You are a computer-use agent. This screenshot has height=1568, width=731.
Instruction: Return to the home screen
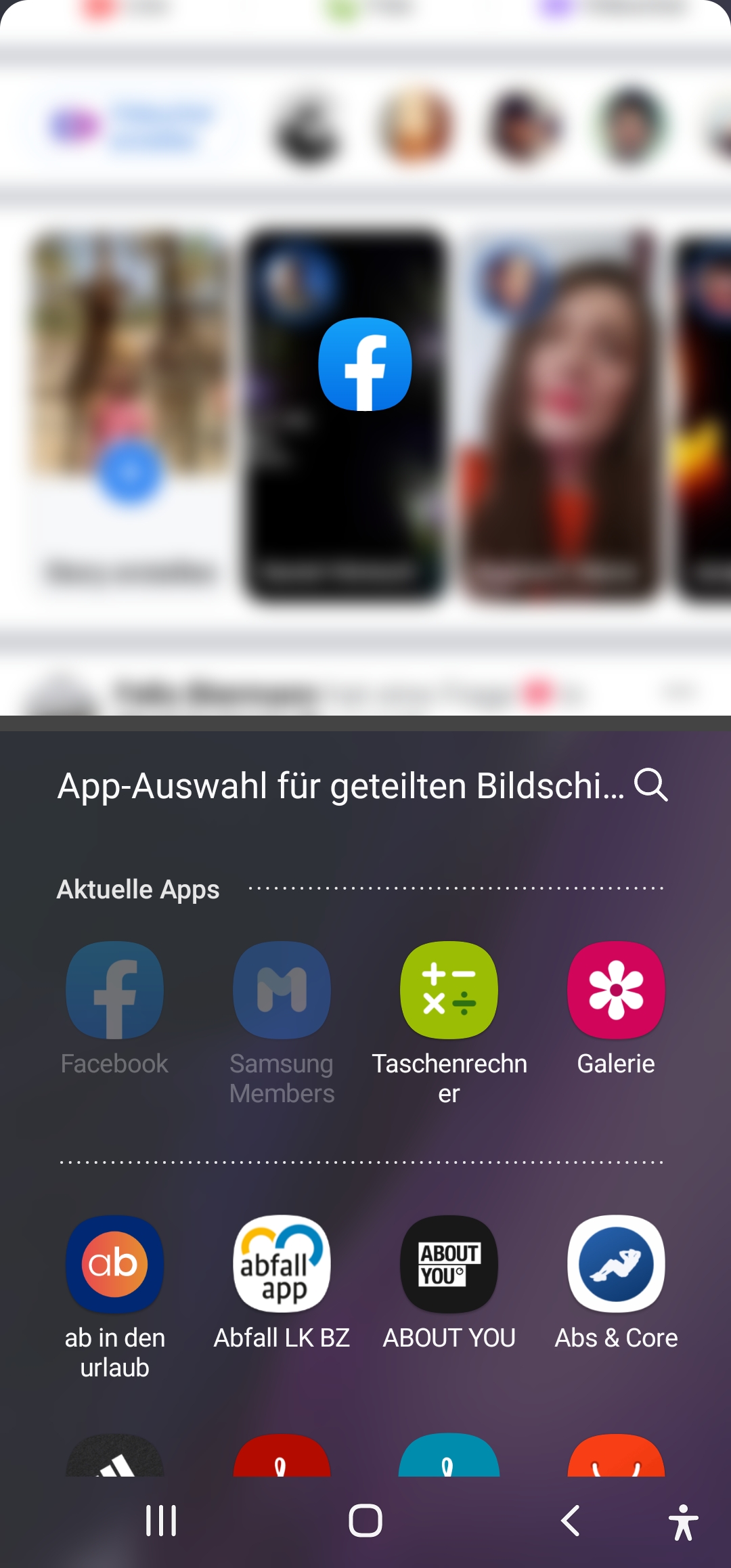click(365, 1521)
